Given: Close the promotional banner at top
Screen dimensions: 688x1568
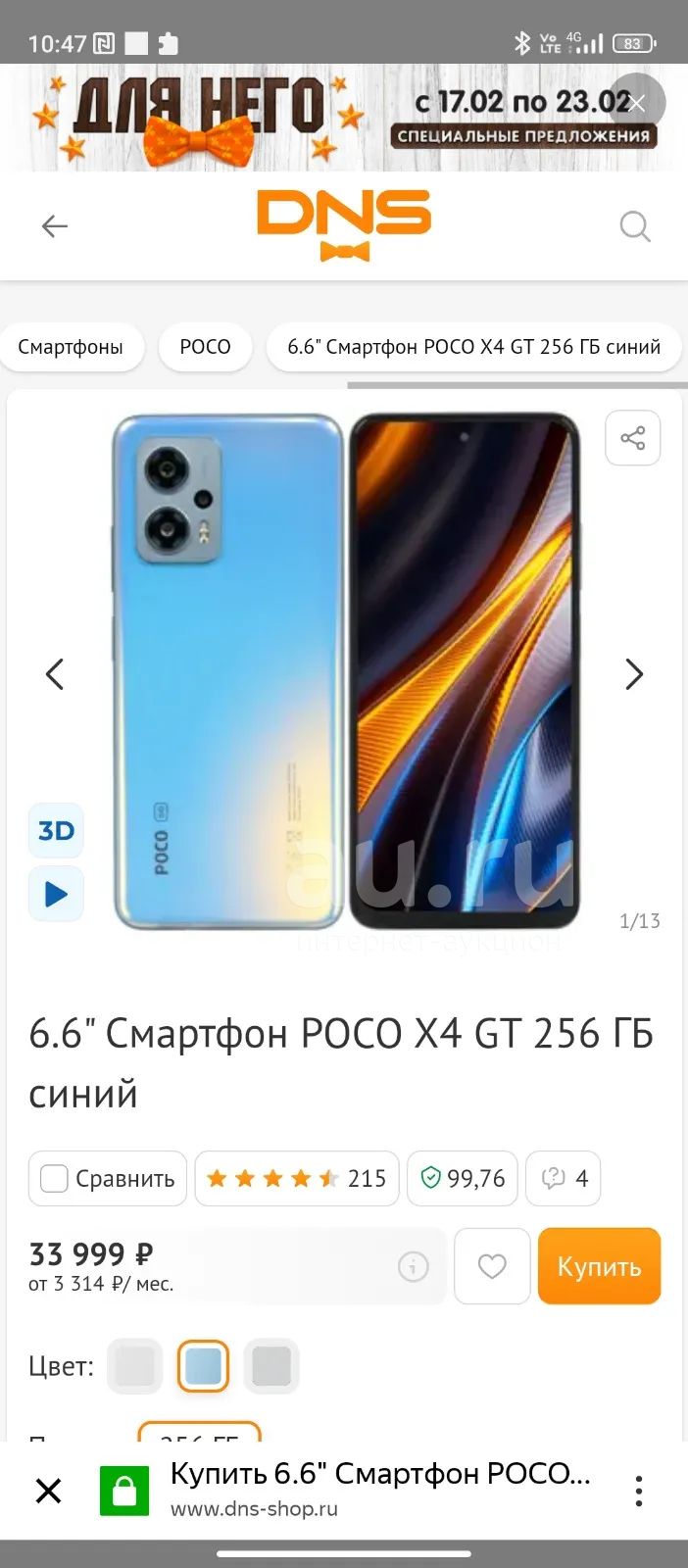Looking at the screenshot, I should [x=637, y=102].
